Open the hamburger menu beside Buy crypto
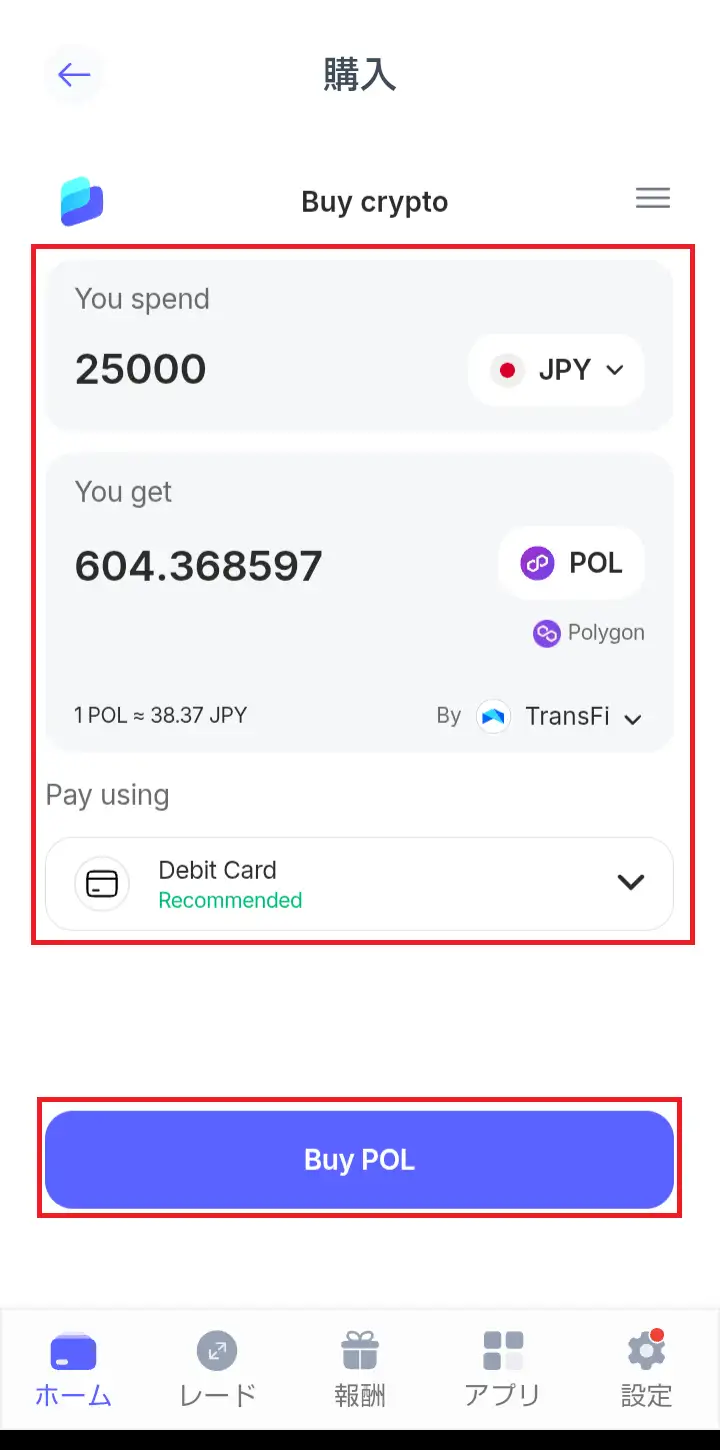720x1450 pixels. click(652, 199)
